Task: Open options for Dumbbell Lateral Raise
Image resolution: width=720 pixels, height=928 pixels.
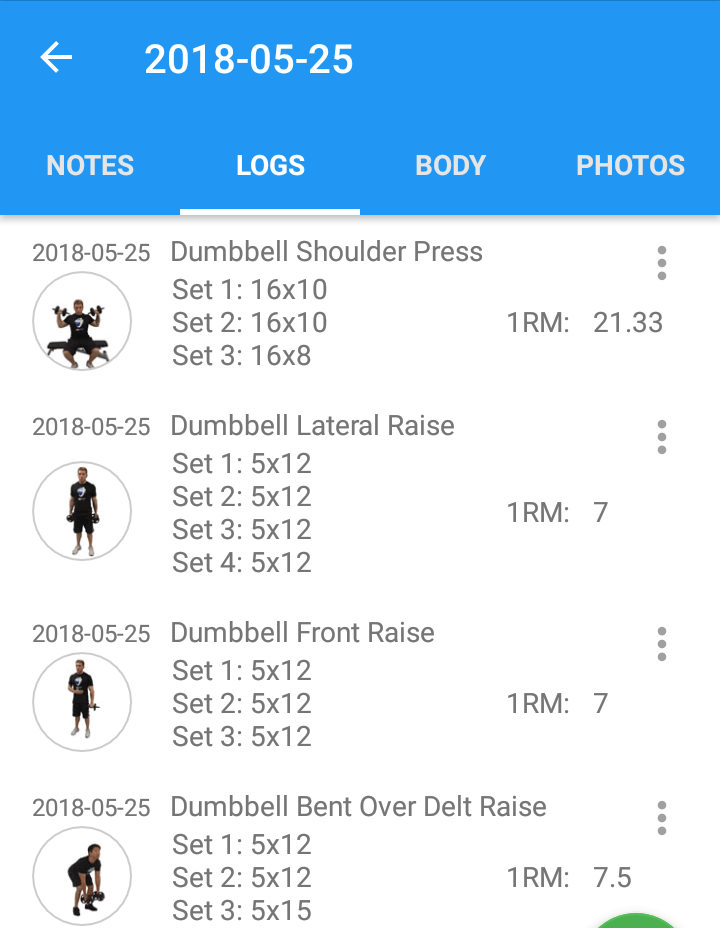Action: point(661,437)
